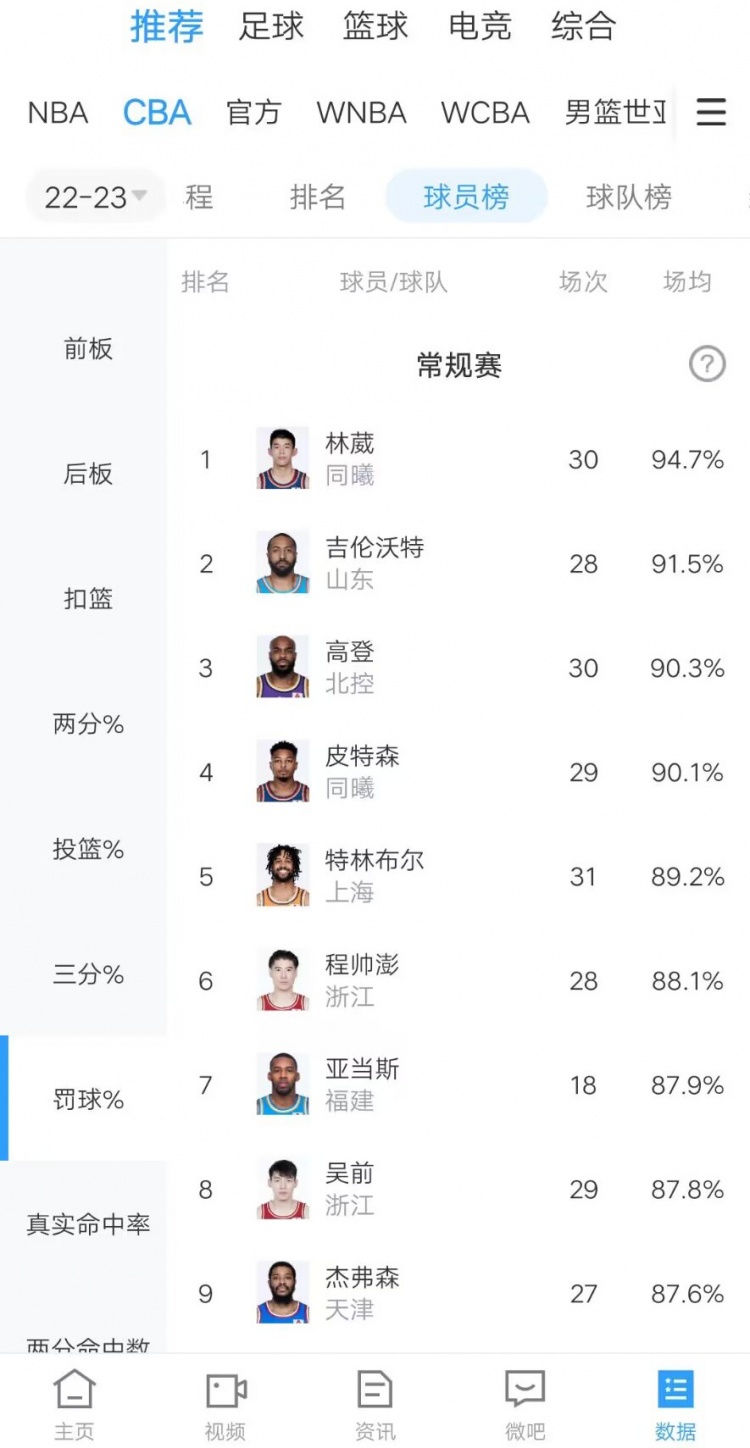750x1448 pixels.
Task: Go to the 主页 bottom tab
Action: pyautogui.click(x=74, y=1404)
